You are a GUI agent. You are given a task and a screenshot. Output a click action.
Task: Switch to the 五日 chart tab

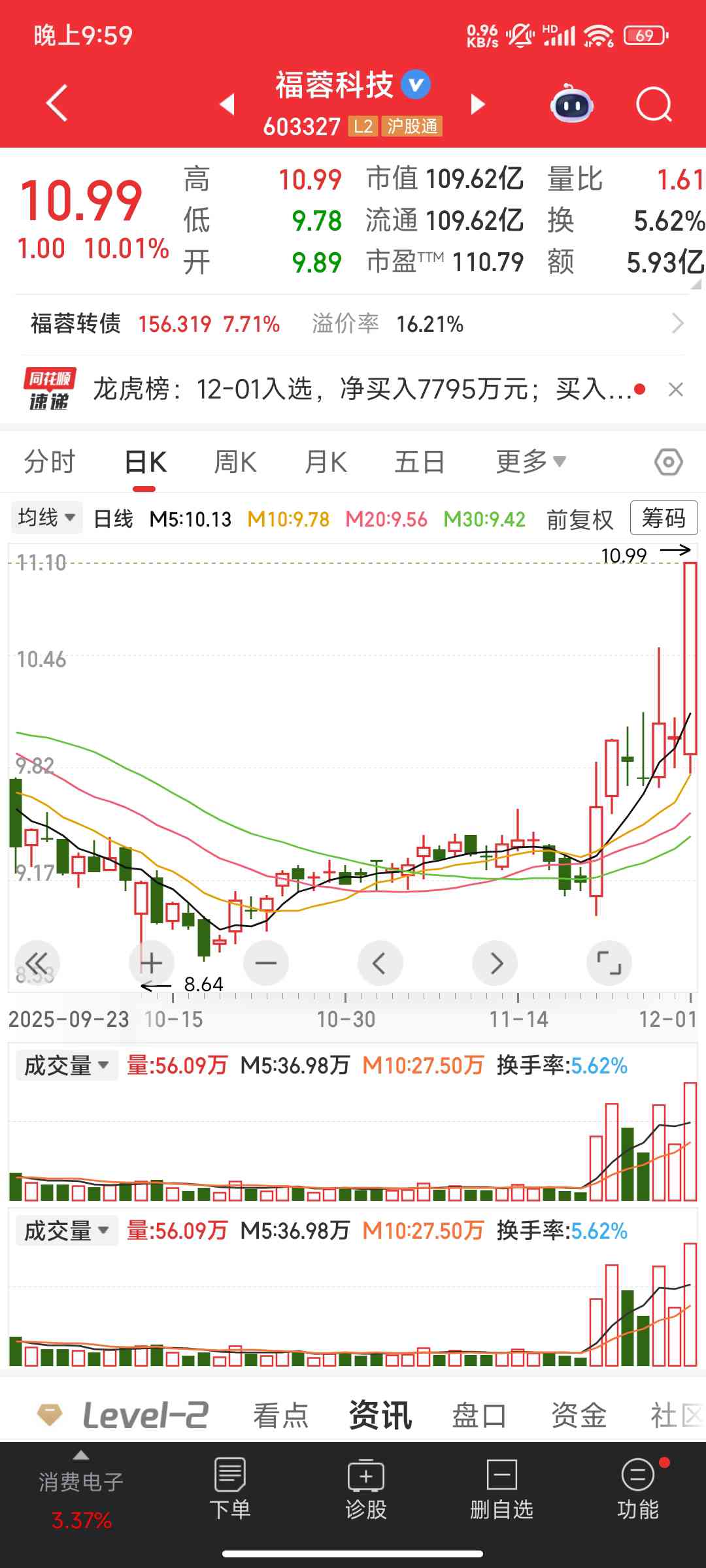(x=420, y=463)
